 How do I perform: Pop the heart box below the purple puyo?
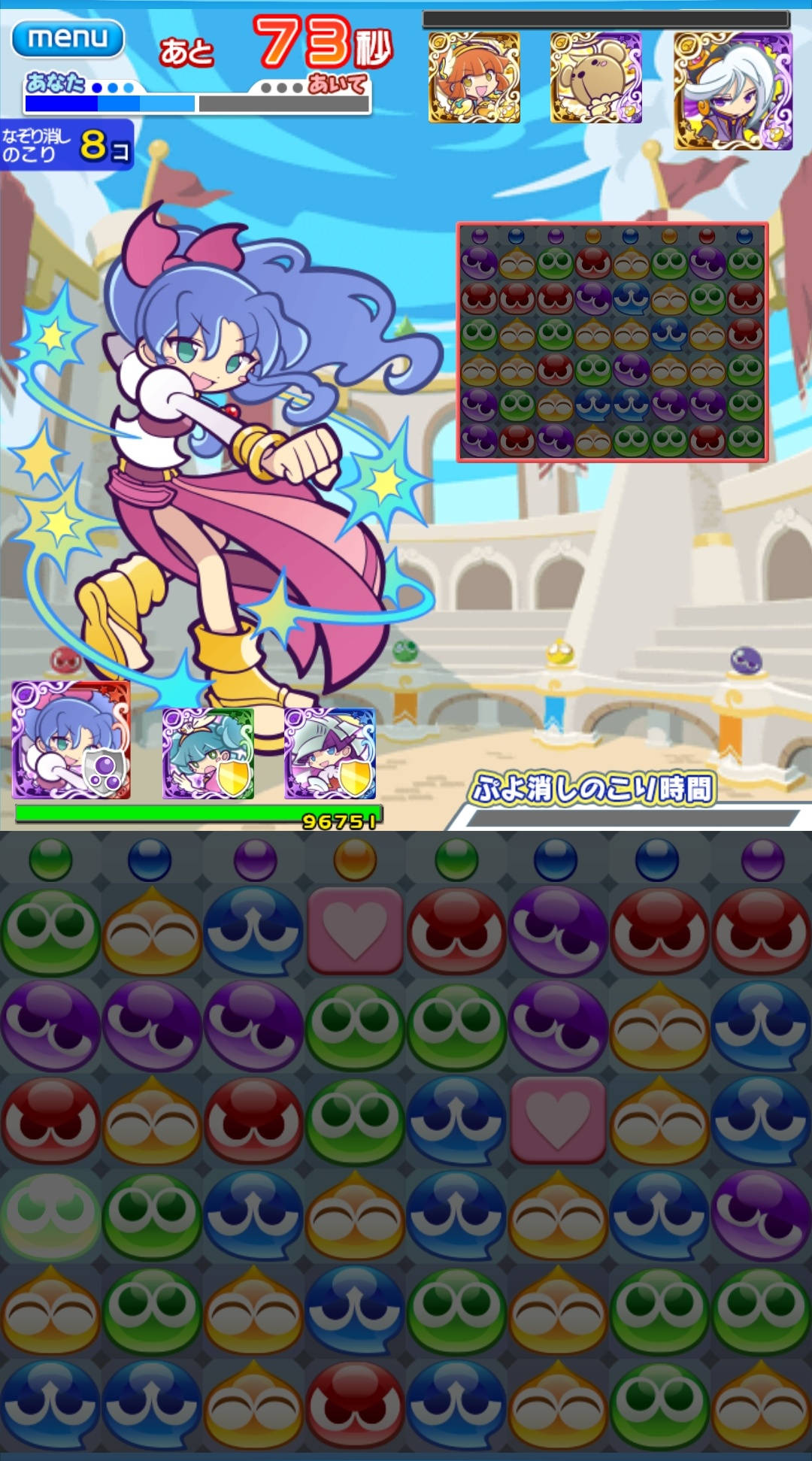pyautogui.click(x=558, y=1120)
